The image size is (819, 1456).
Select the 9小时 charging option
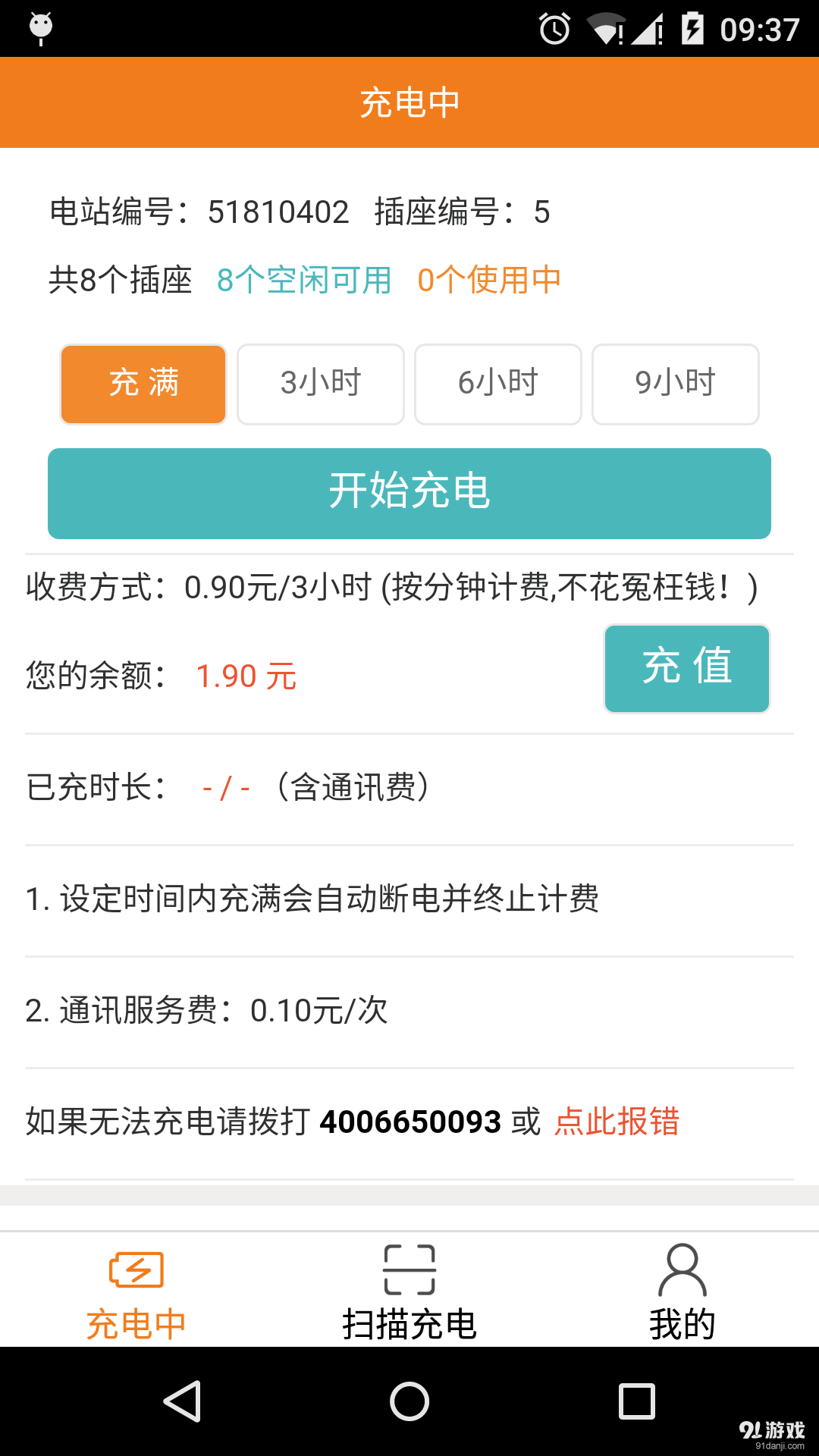pos(675,384)
